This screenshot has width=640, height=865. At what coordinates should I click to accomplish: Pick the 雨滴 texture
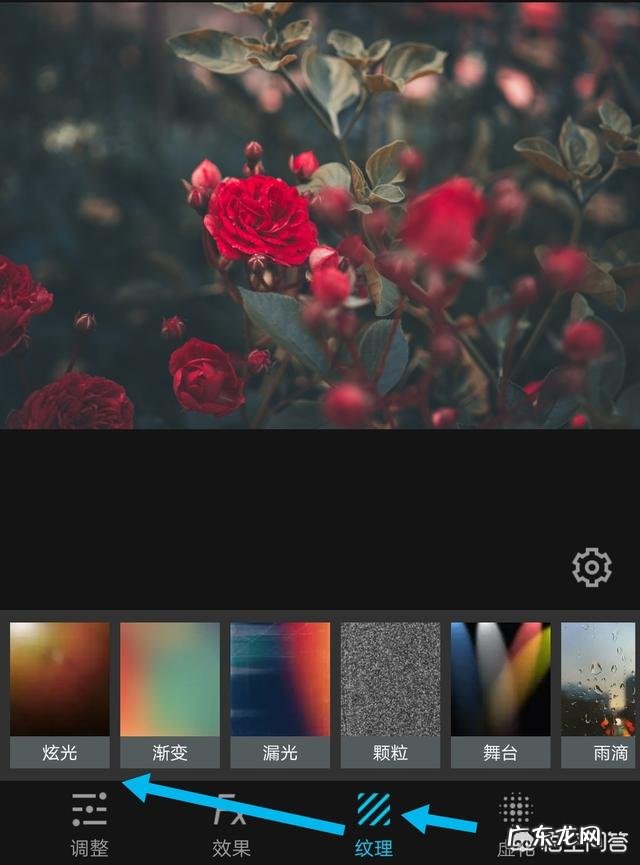tap(602, 692)
